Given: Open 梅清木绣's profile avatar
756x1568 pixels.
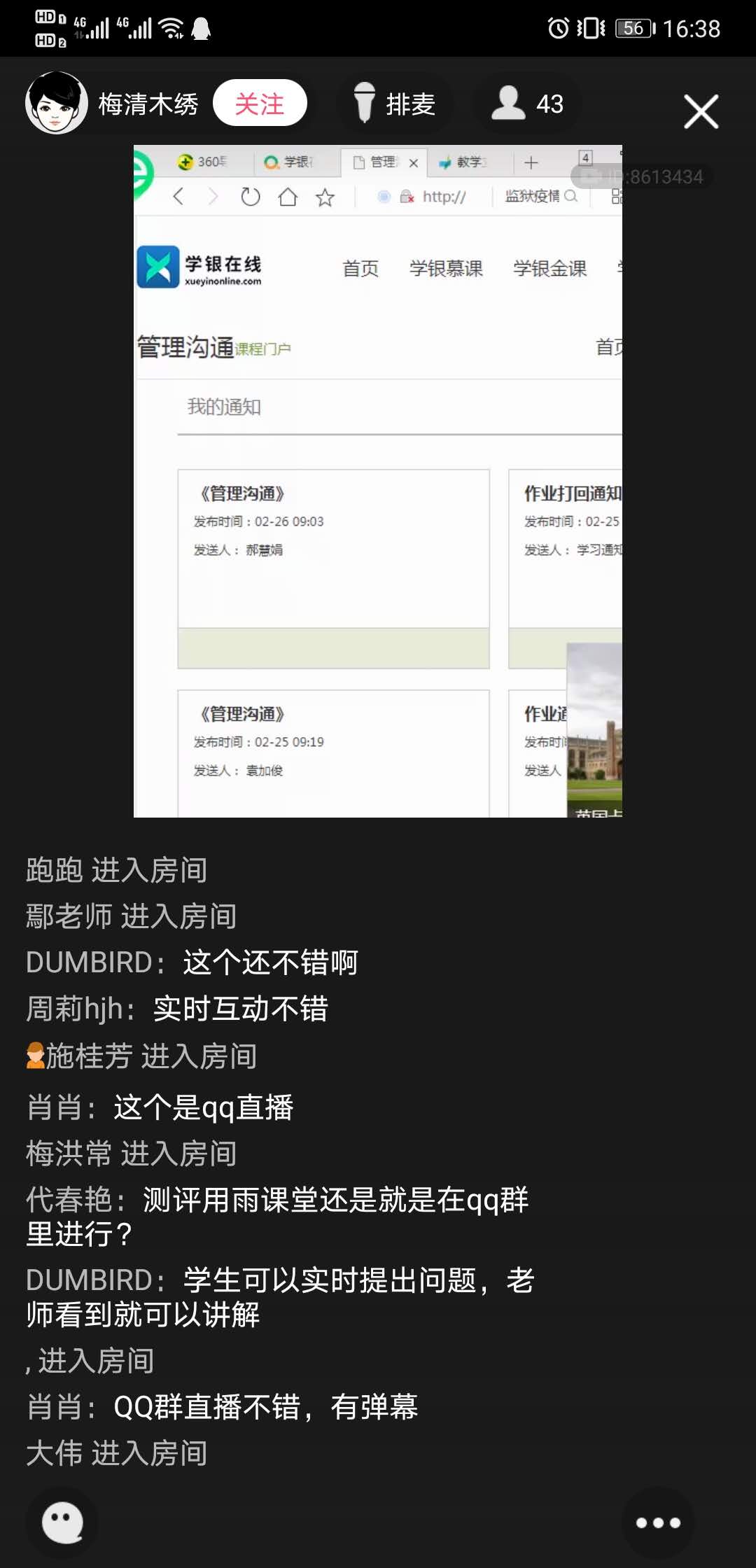Looking at the screenshot, I should [x=56, y=104].
